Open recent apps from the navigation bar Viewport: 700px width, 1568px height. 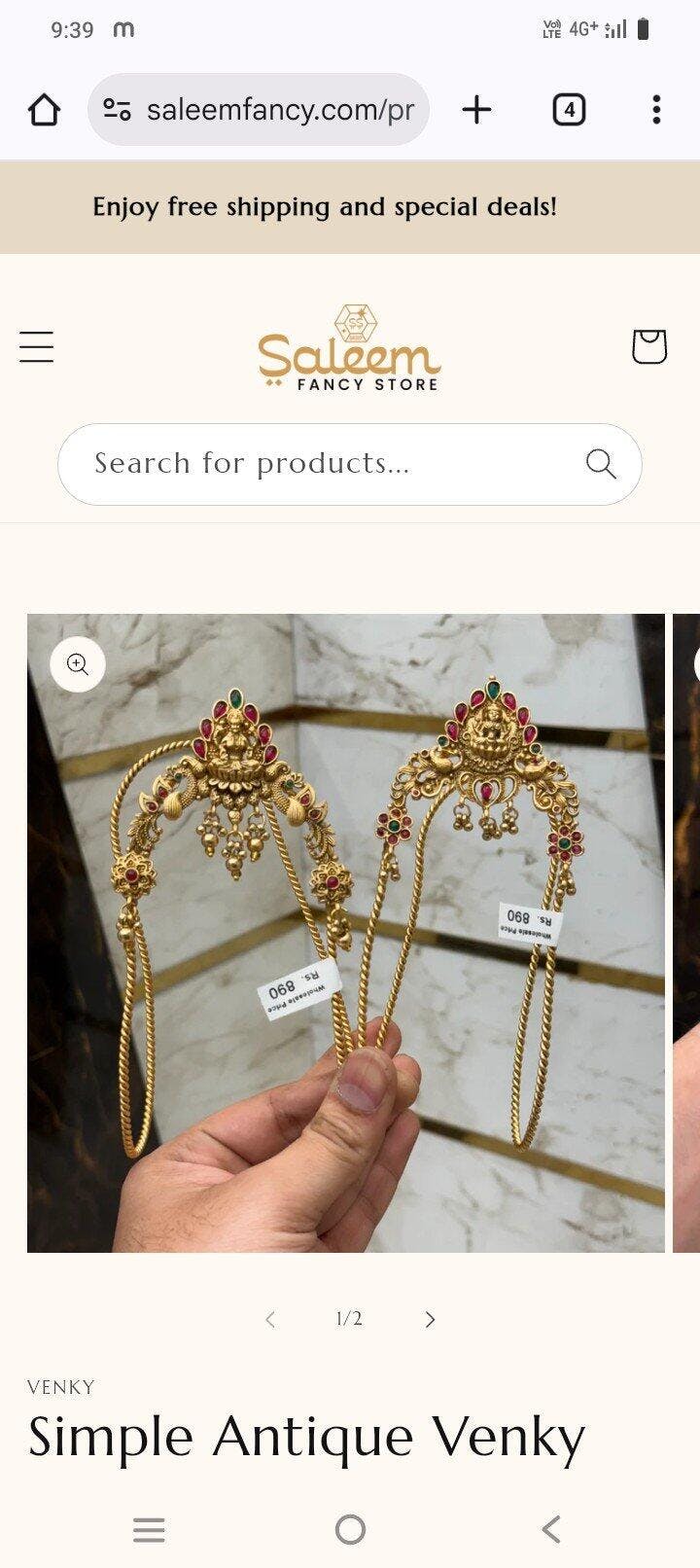149,1530
